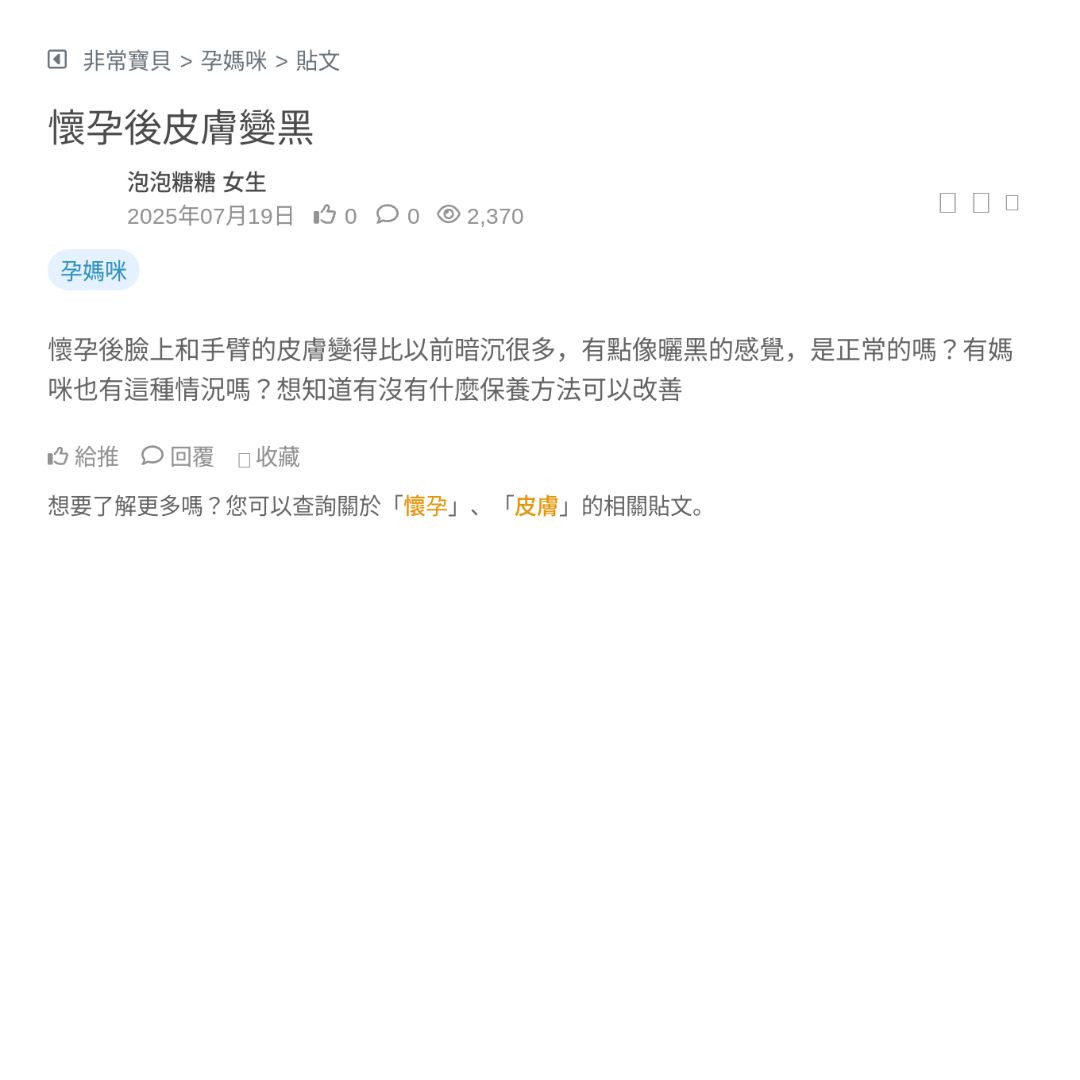The width and height of the screenshot is (1080, 1080).
Task: Open related posts about 懷孕
Action: click(425, 506)
